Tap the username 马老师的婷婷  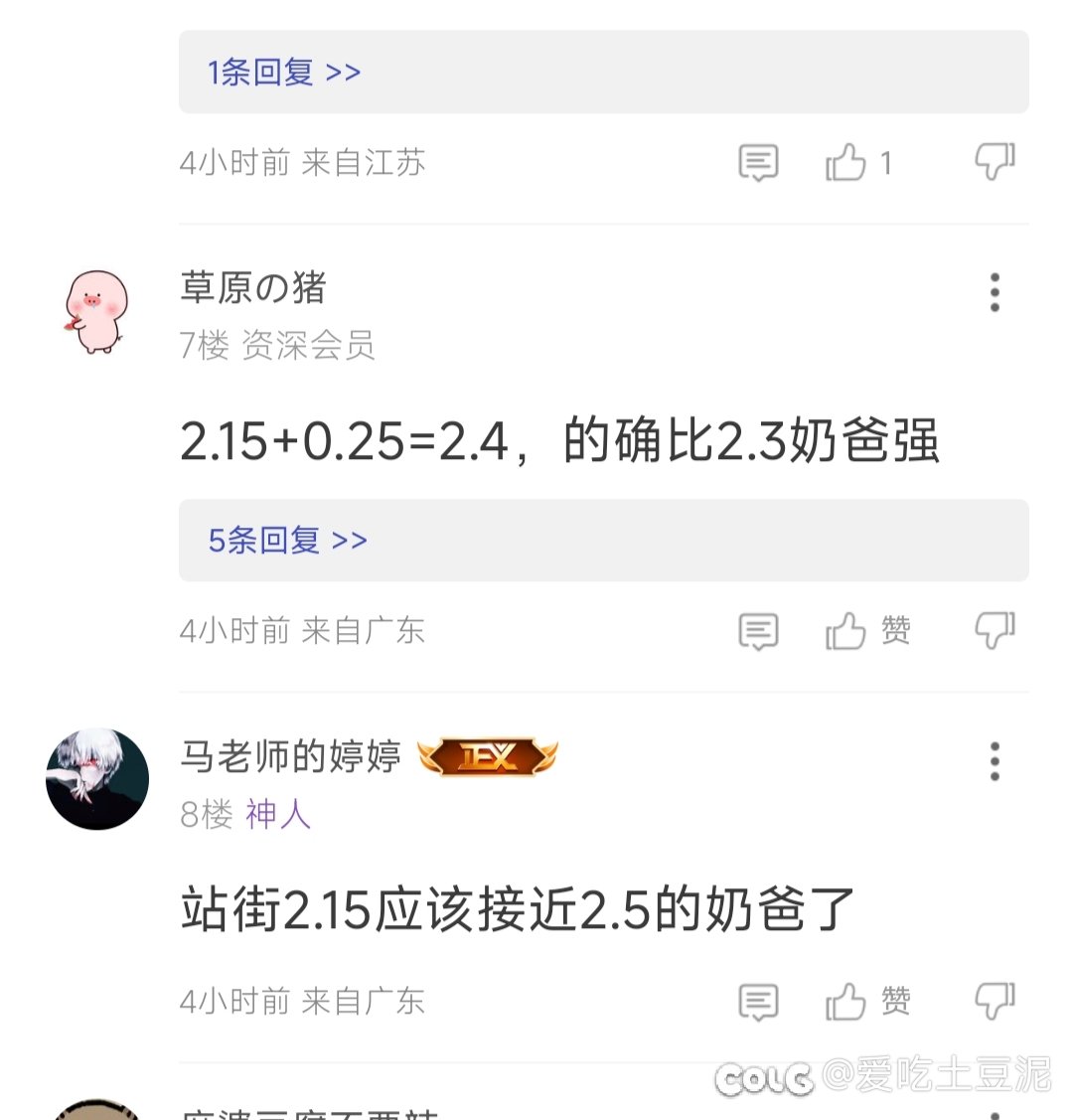click(290, 757)
